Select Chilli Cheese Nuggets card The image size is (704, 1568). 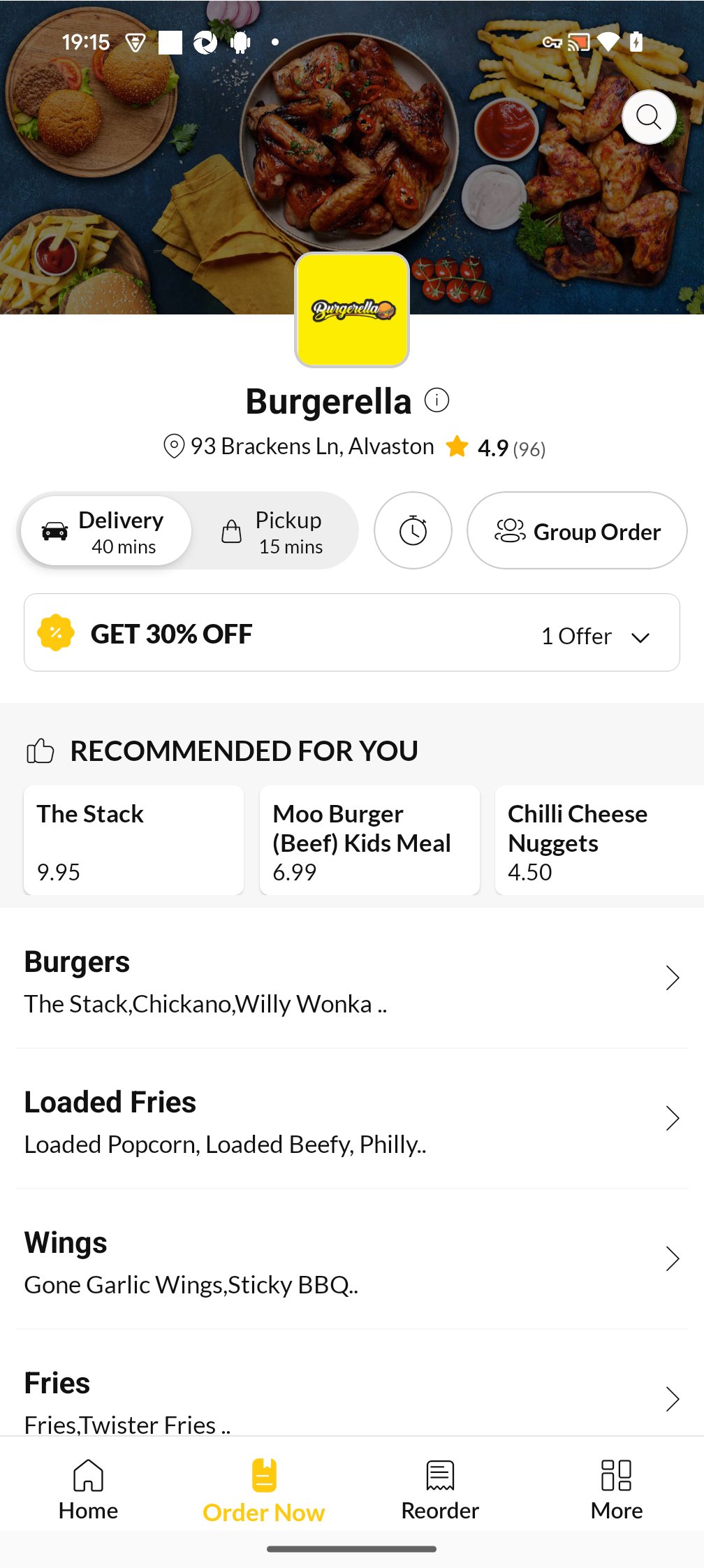click(598, 840)
